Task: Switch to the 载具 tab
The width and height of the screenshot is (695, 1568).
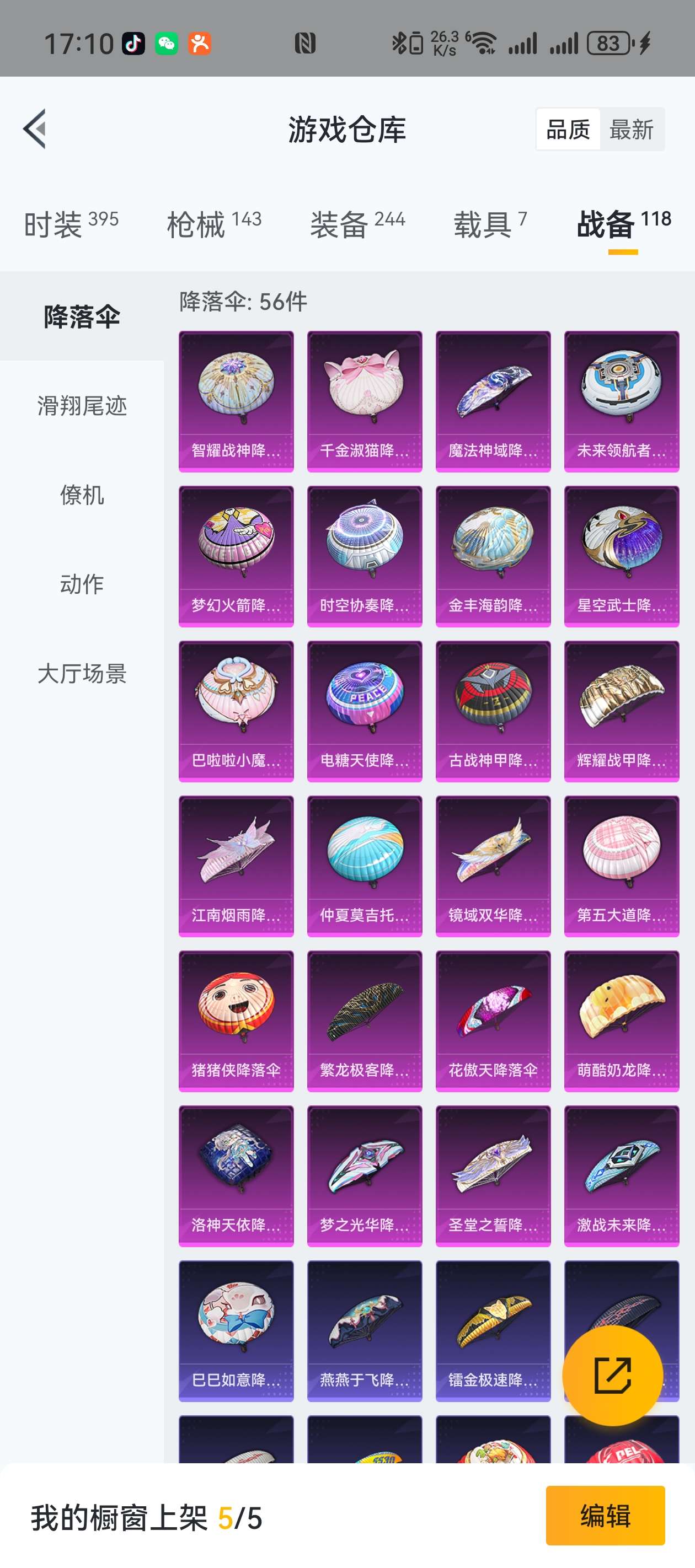Action: click(490, 223)
